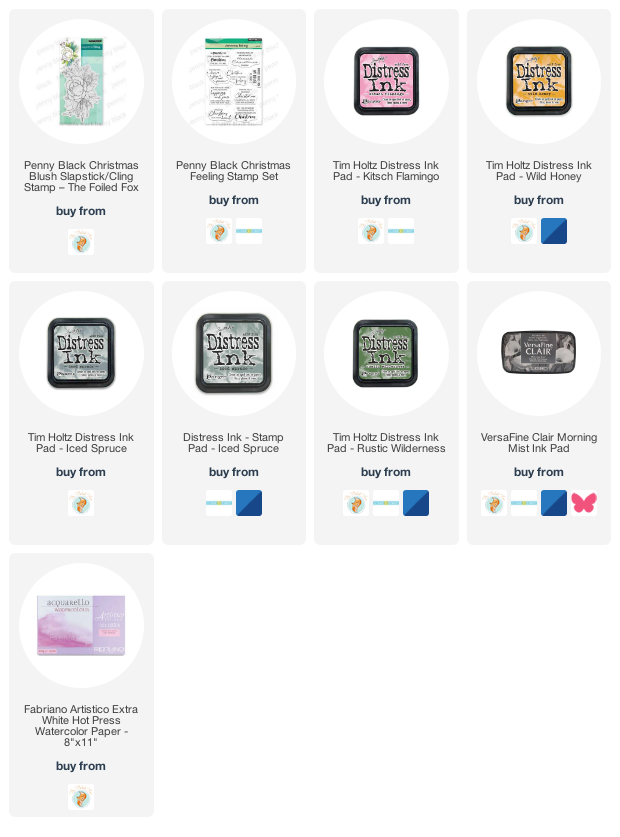View Distress Ink Pad Wild Honey product
The width and height of the screenshot is (620, 837).
tap(538, 81)
